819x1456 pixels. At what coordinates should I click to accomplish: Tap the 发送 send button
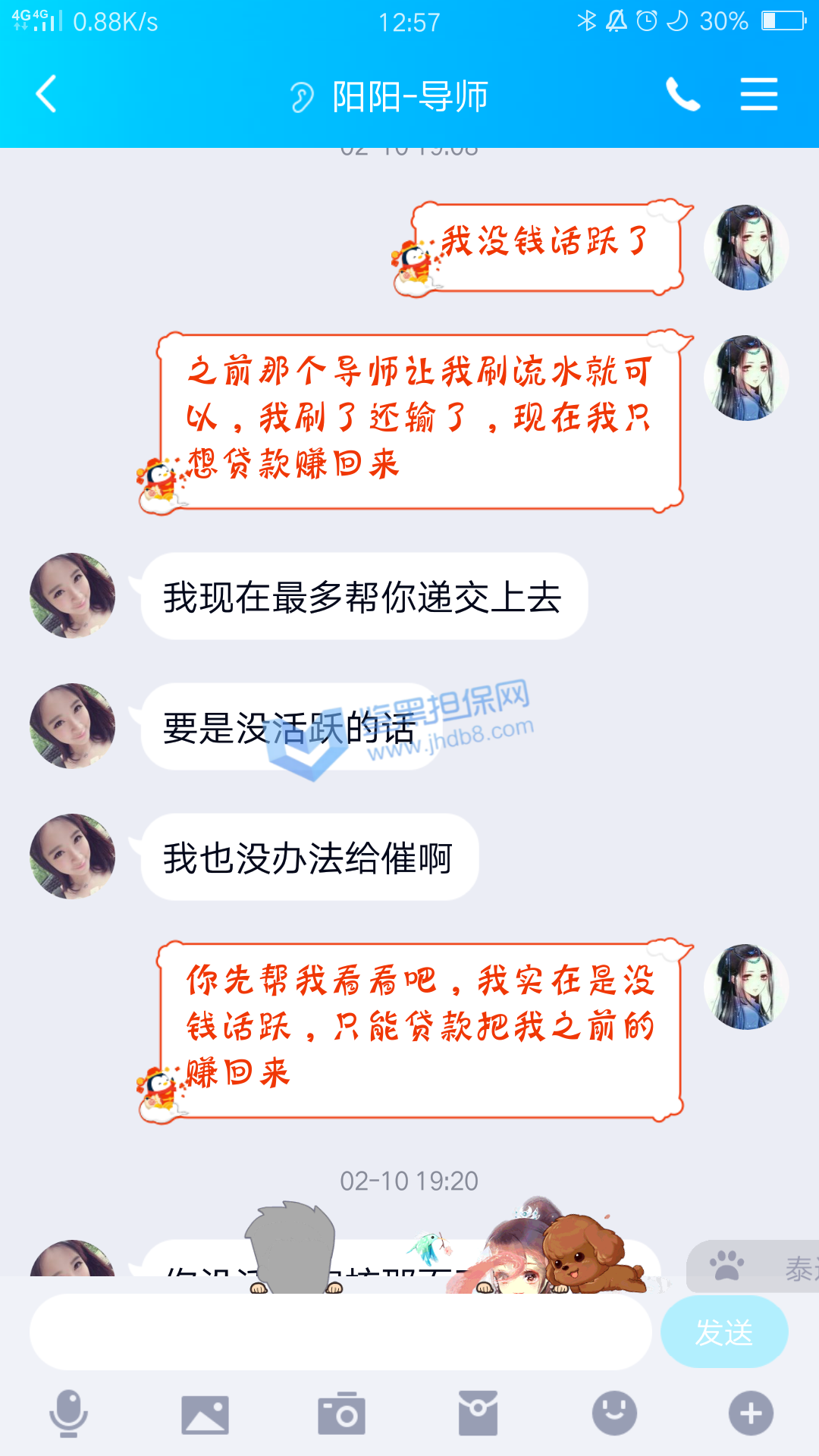[723, 1332]
